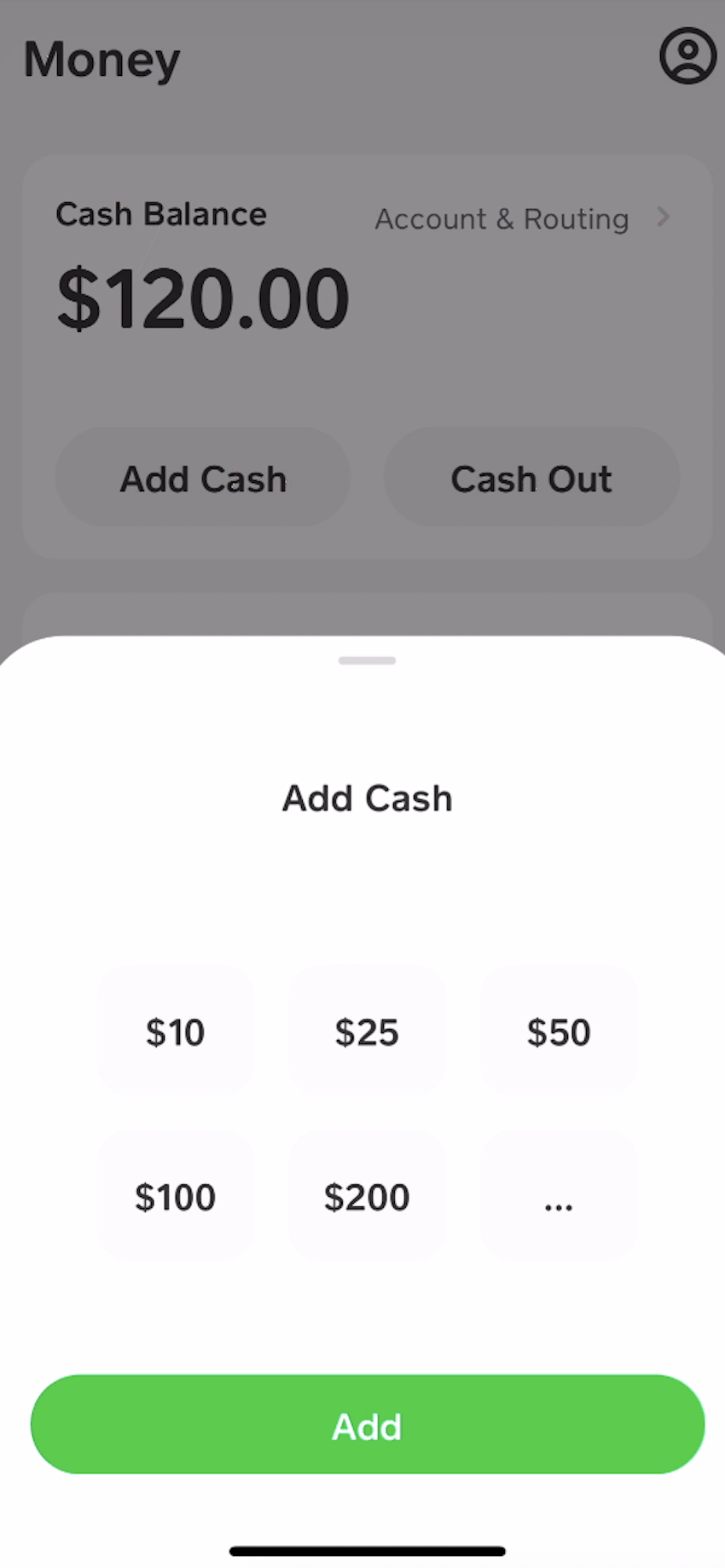Select the $100 preset amount
The width and height of the screenshot is (725, 1568).
tap(175, 1196)
